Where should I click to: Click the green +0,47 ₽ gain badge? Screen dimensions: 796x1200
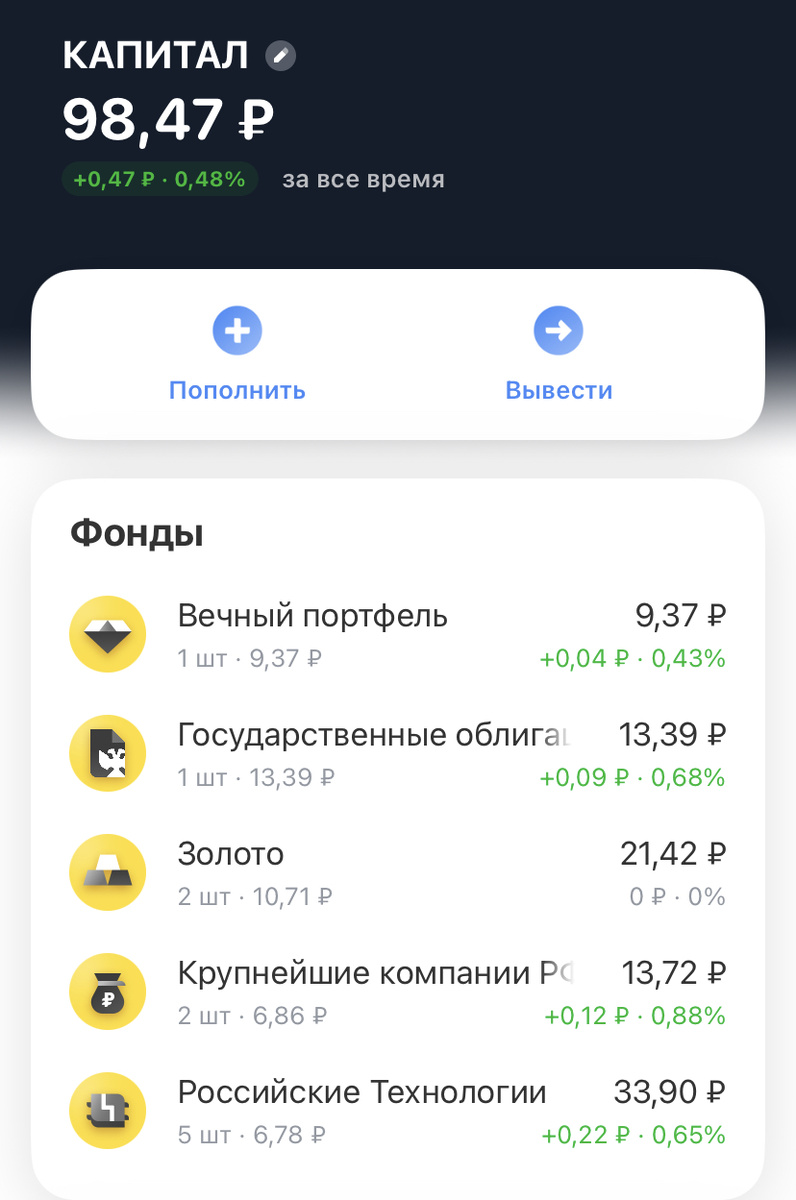pos(160,180)
